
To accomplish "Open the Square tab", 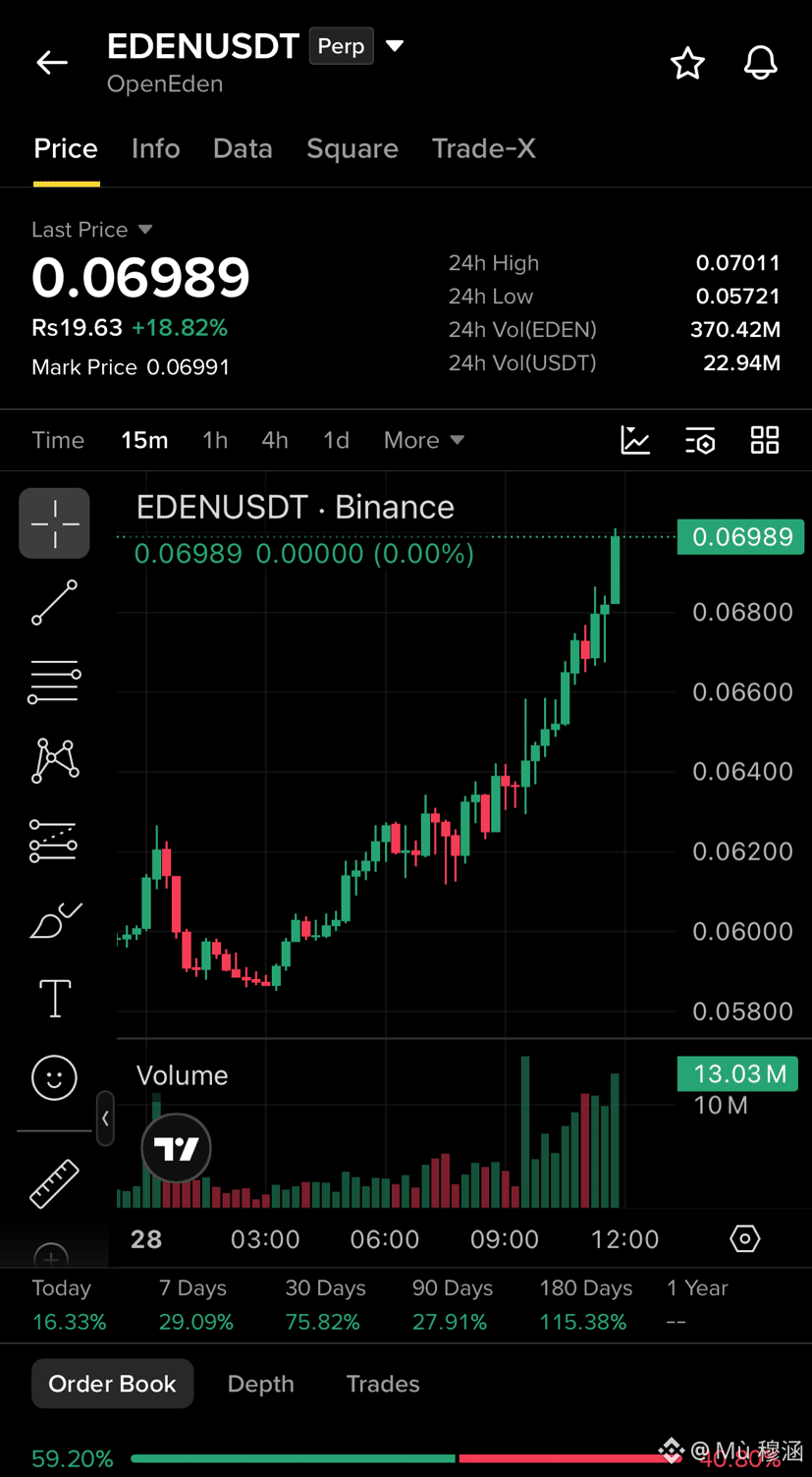I will pyautogui.click(x=352, y=148).
